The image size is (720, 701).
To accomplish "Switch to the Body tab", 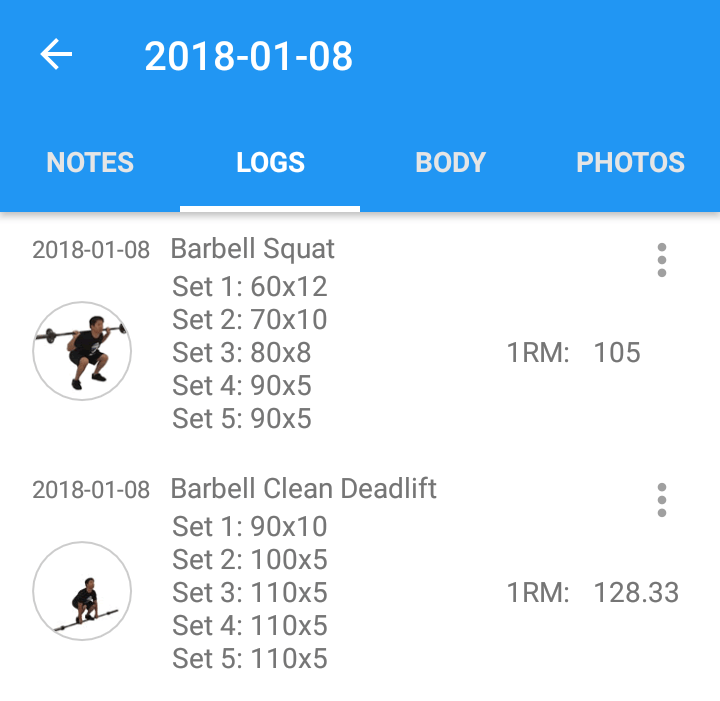I will point(450,163).
